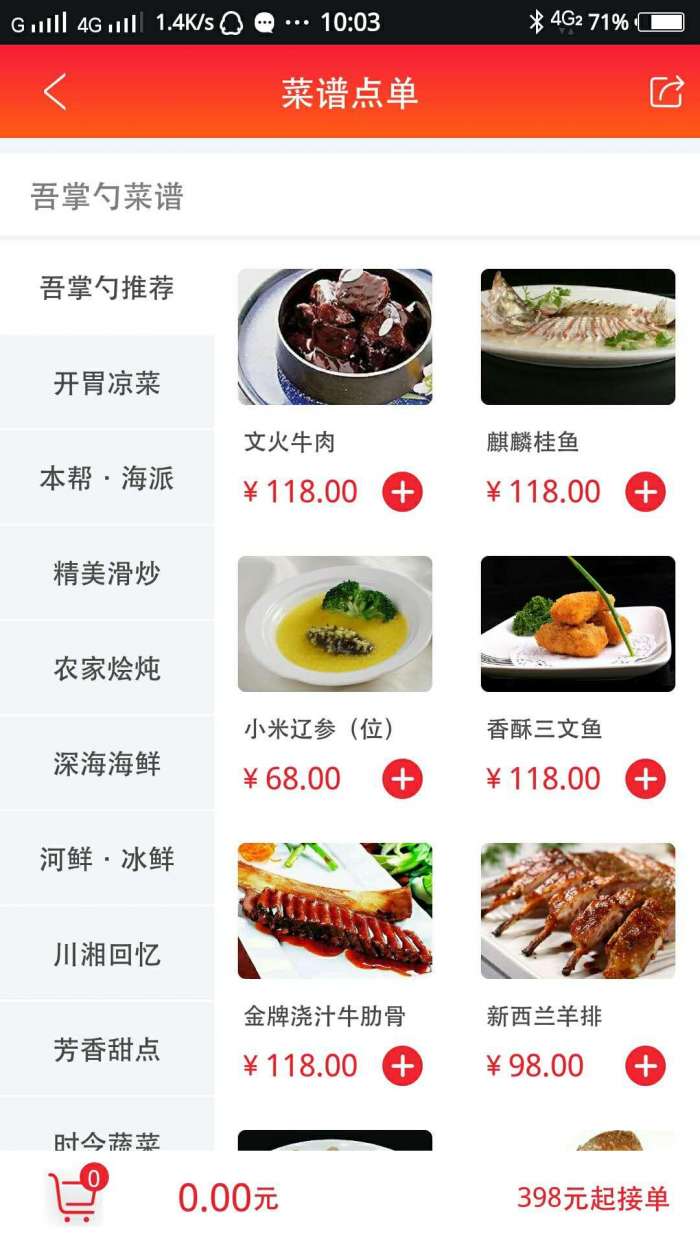This screenshot has width=700, height=1244.
Task: Add 新西兰羊排 to the cart
Action: tap(645, 1066)
